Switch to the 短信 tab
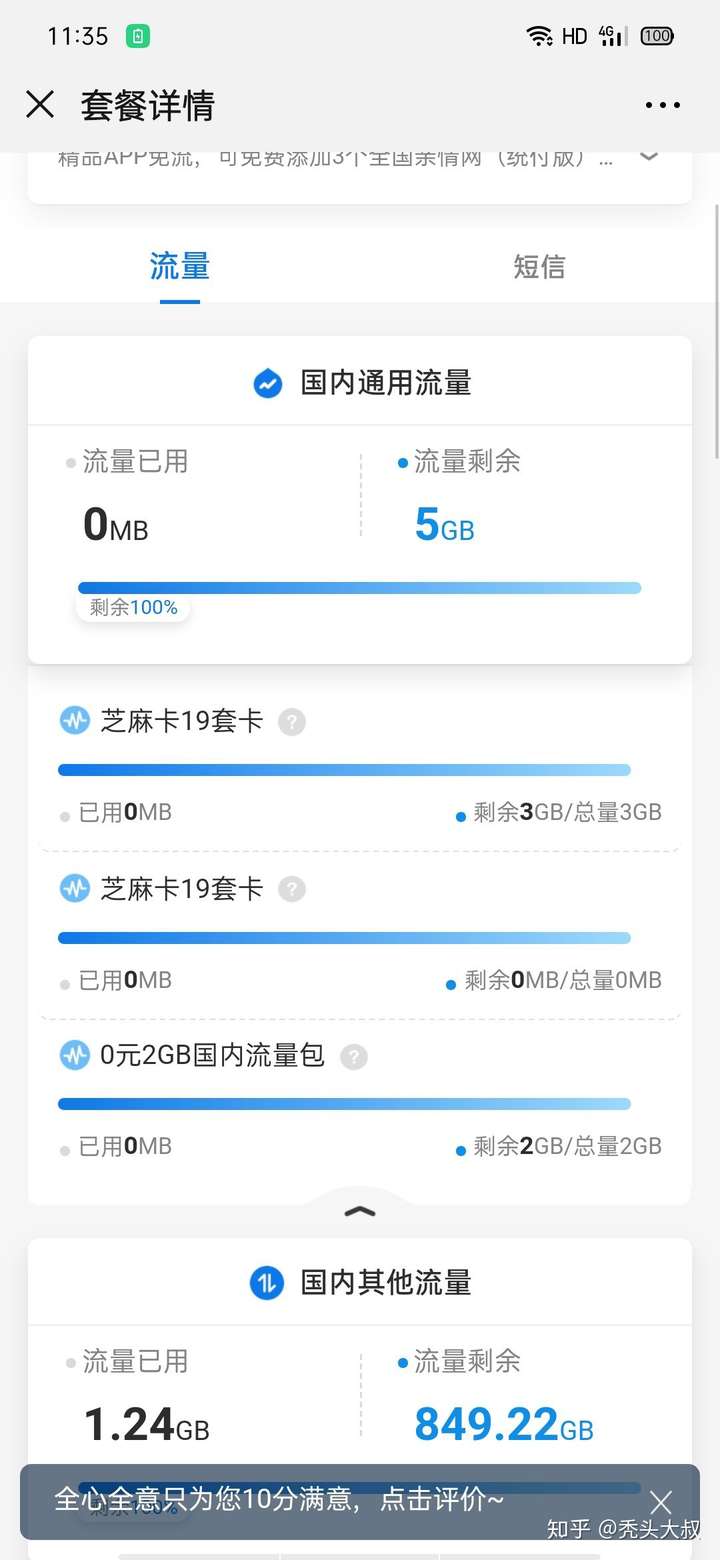 point(539,267)
